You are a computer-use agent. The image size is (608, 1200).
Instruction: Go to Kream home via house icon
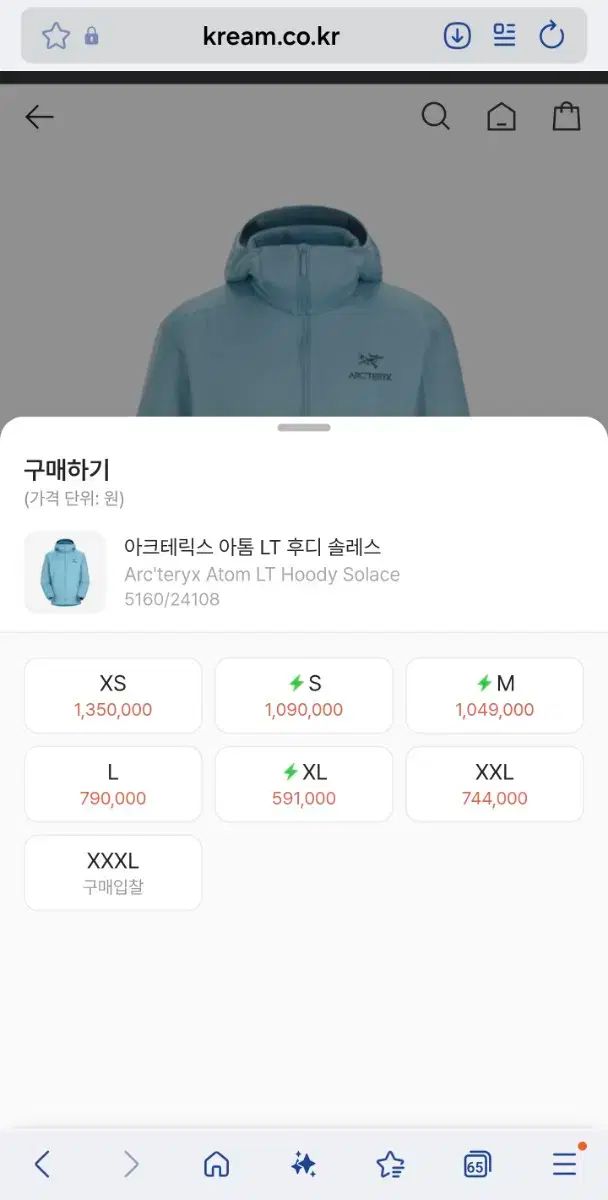point(501,118)
